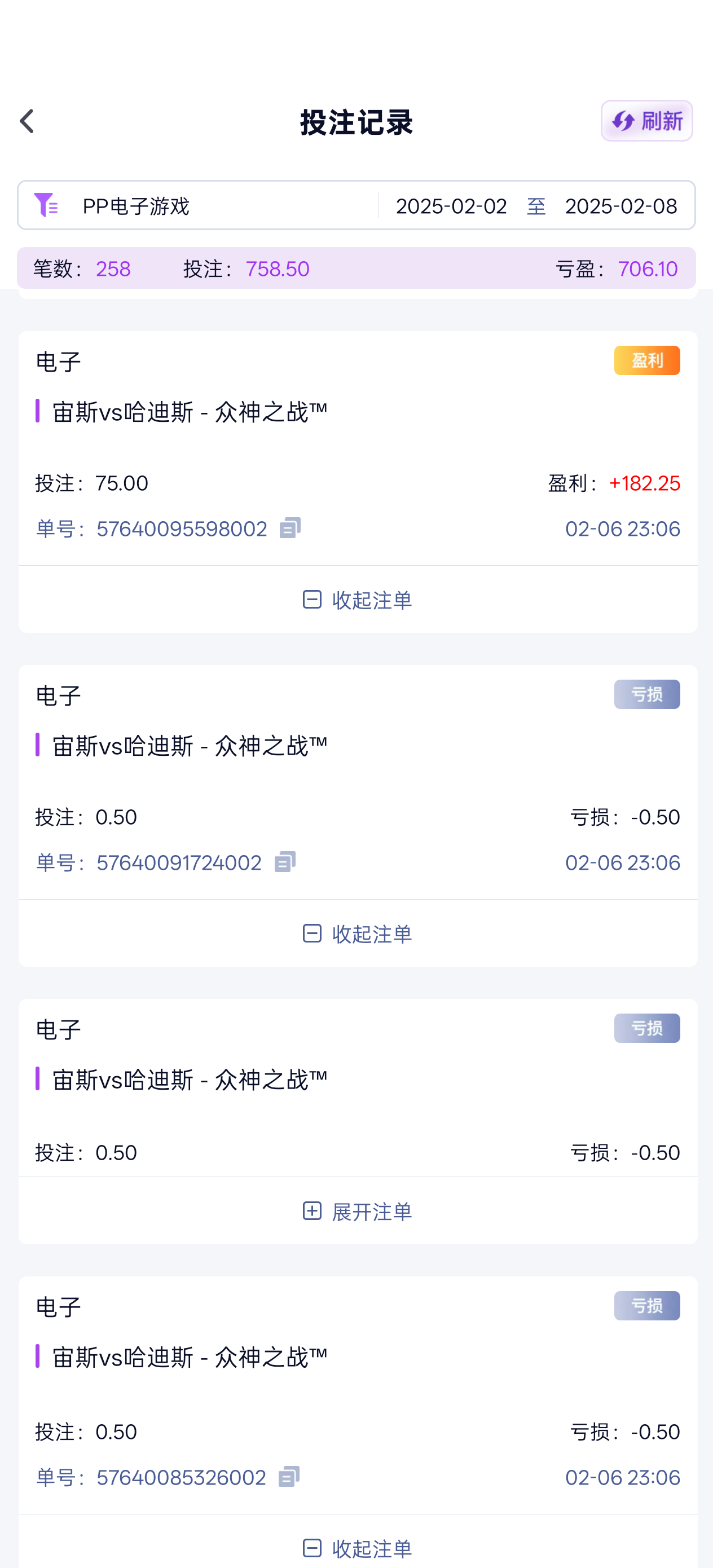Image resolution: width=713 pixels, height=1568 pixels.
Task: Click the 亏损 badge on second record
Action: point(646,694)
